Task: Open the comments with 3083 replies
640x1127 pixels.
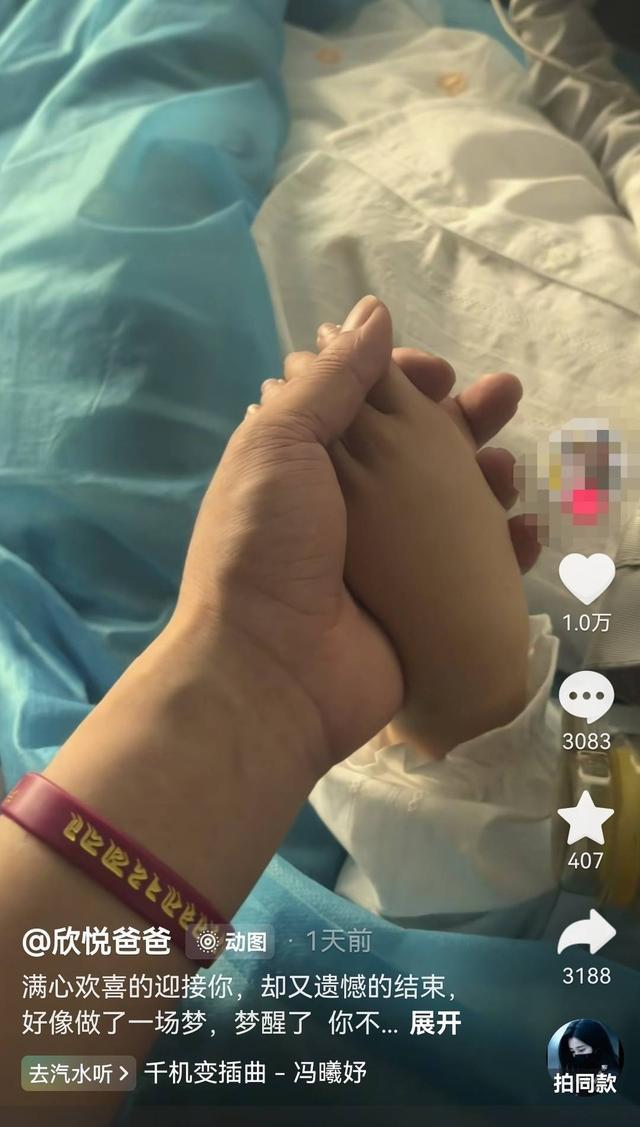Action: coord(586,698)
